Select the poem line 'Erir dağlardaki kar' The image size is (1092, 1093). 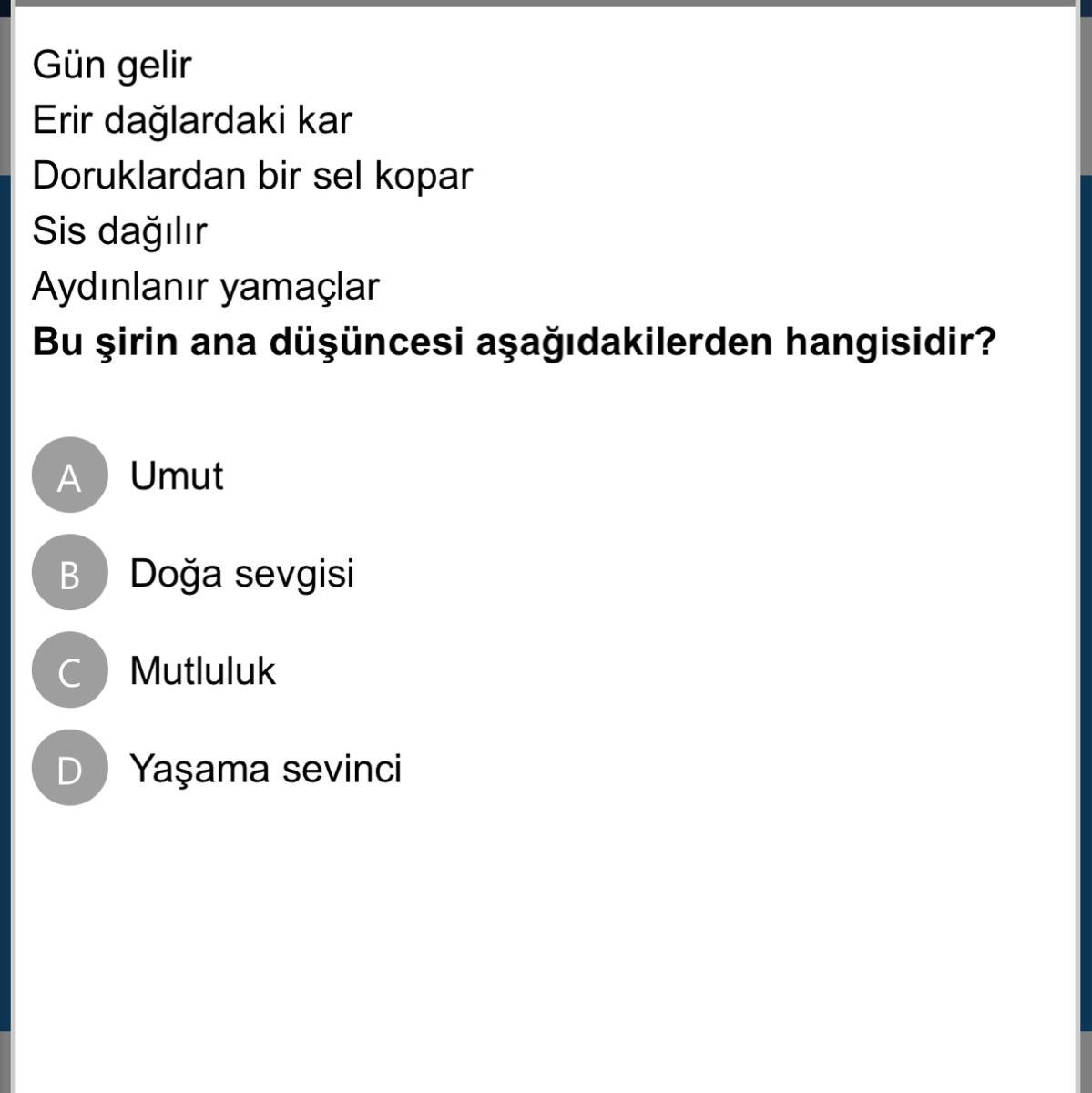point(194,118)
